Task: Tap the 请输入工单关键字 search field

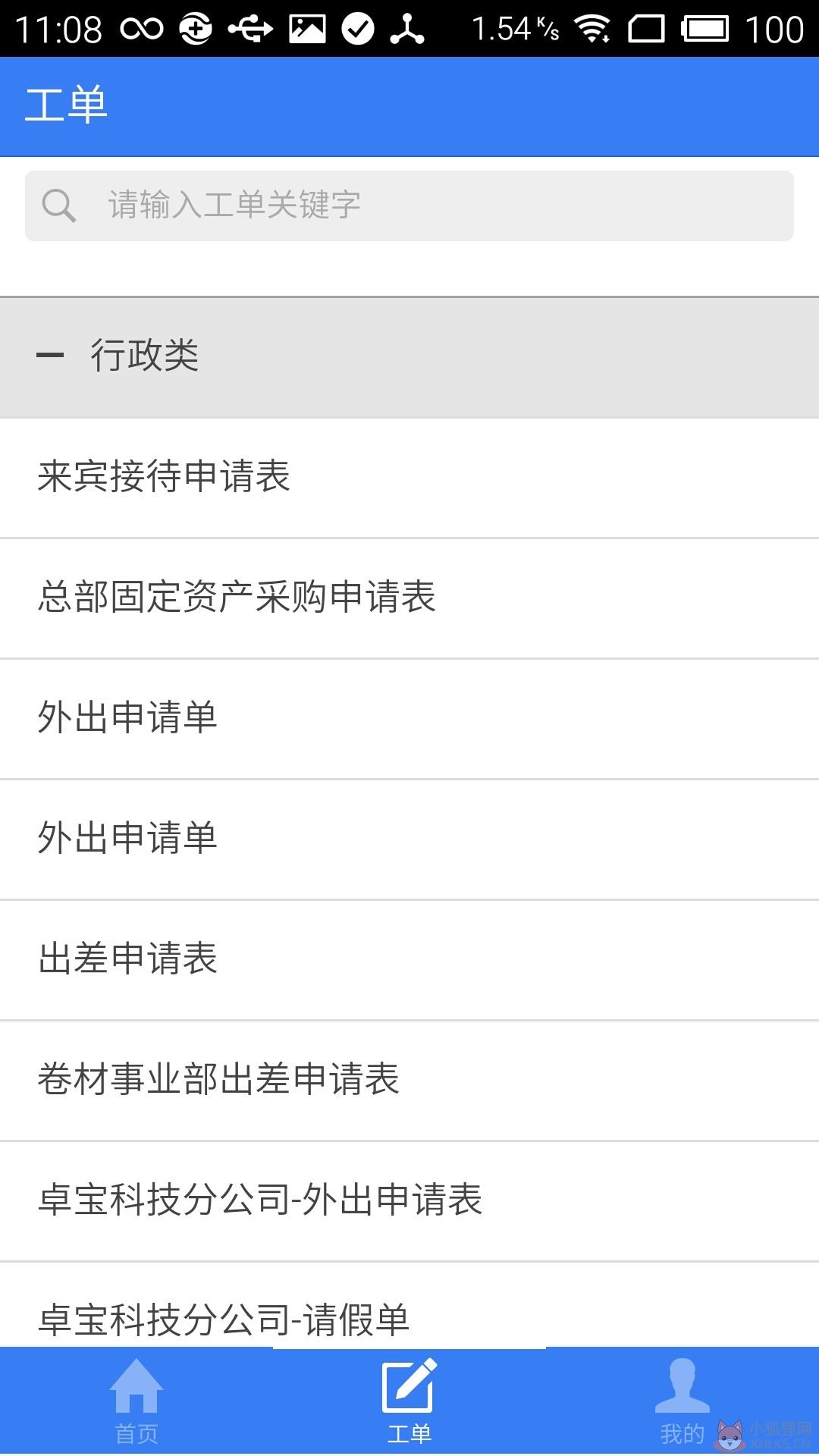Action: [409, 206]
